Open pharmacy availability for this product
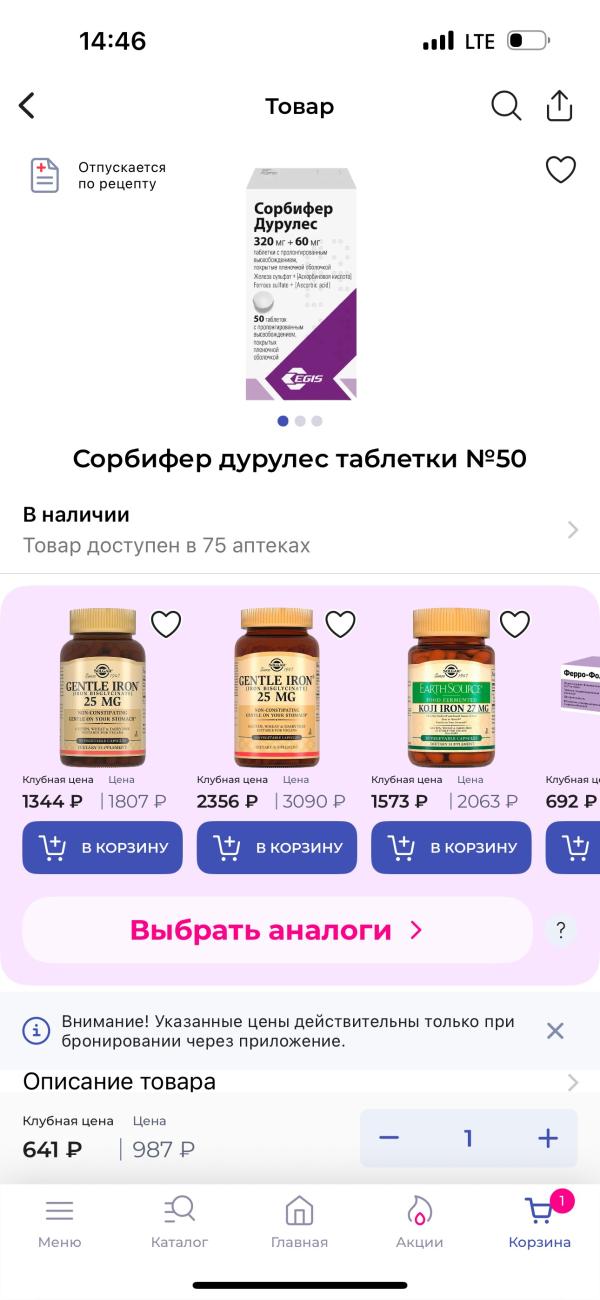 (300, 530)
